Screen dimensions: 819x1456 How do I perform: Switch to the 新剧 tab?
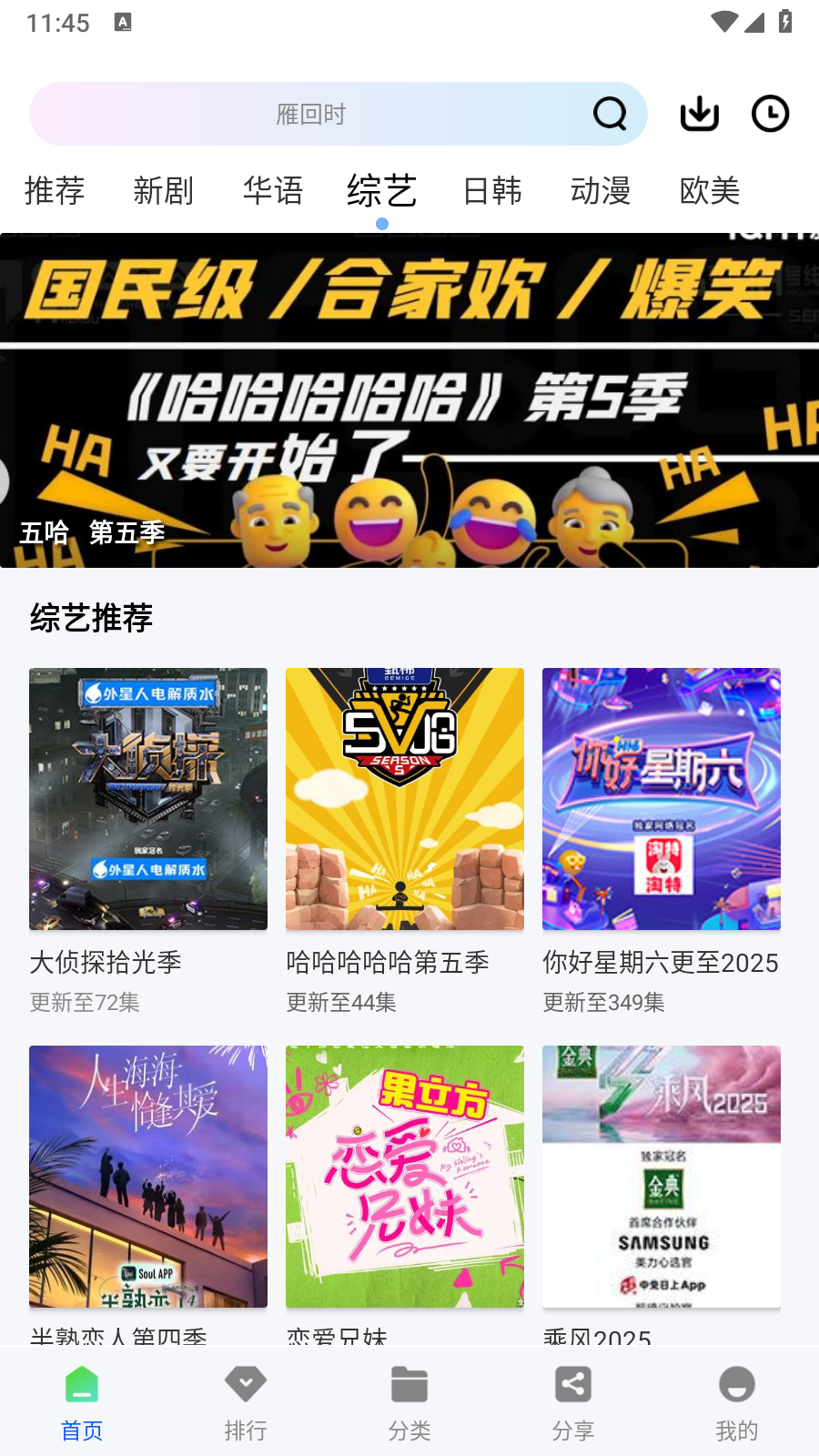click(164, 191)
